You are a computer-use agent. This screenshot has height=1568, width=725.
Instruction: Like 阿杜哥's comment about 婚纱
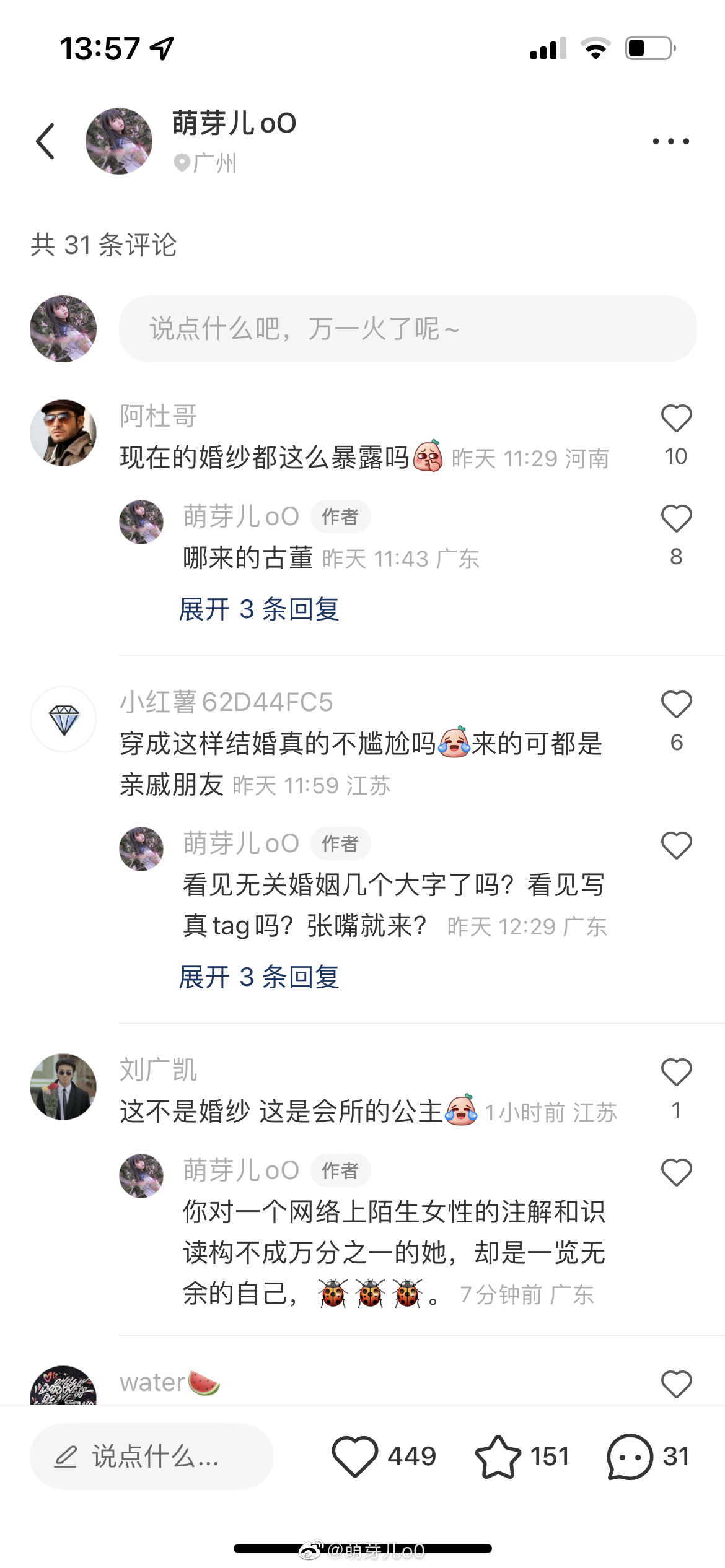676,419
